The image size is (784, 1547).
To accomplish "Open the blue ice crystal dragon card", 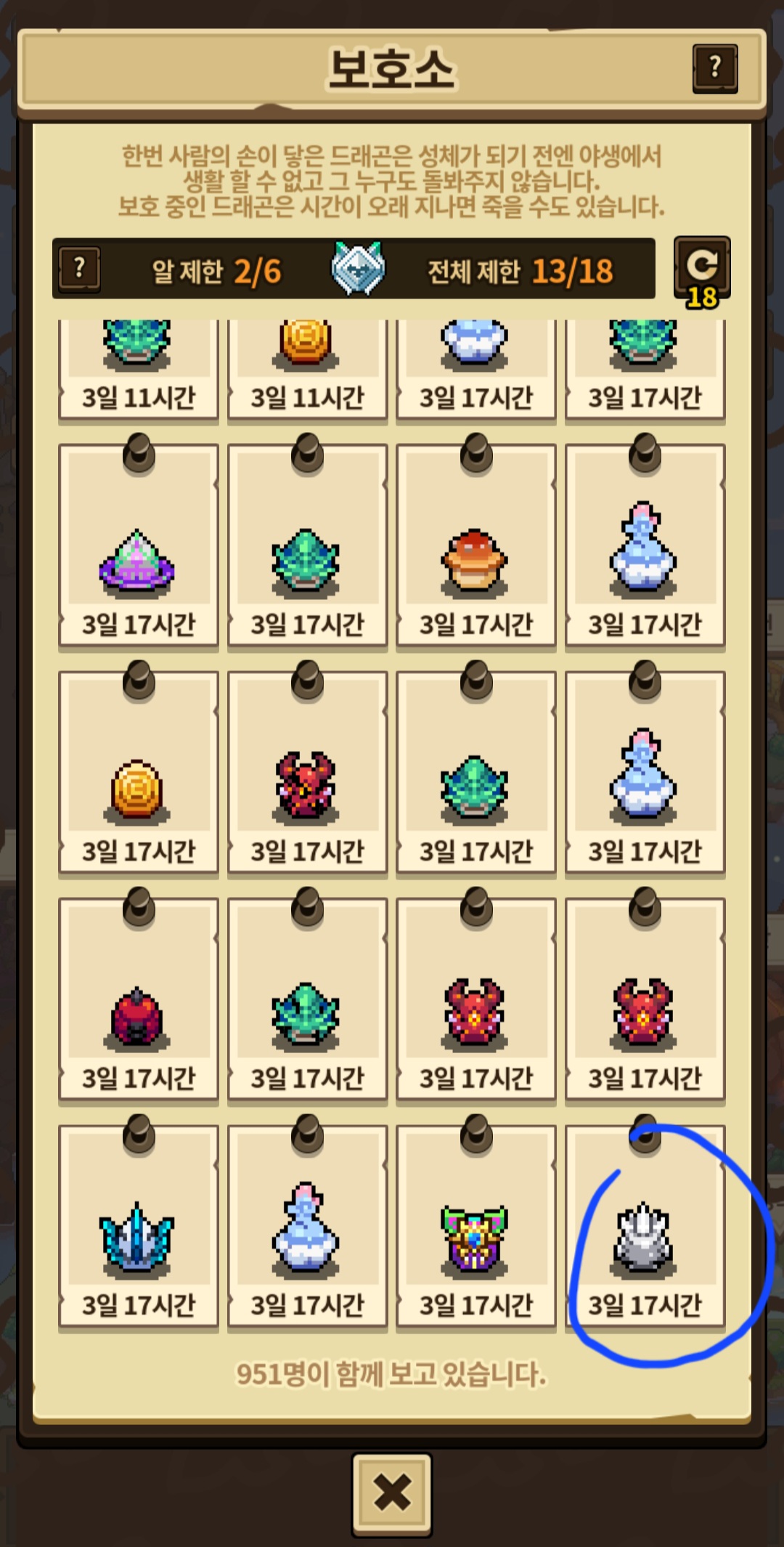I will point(138,1226).
